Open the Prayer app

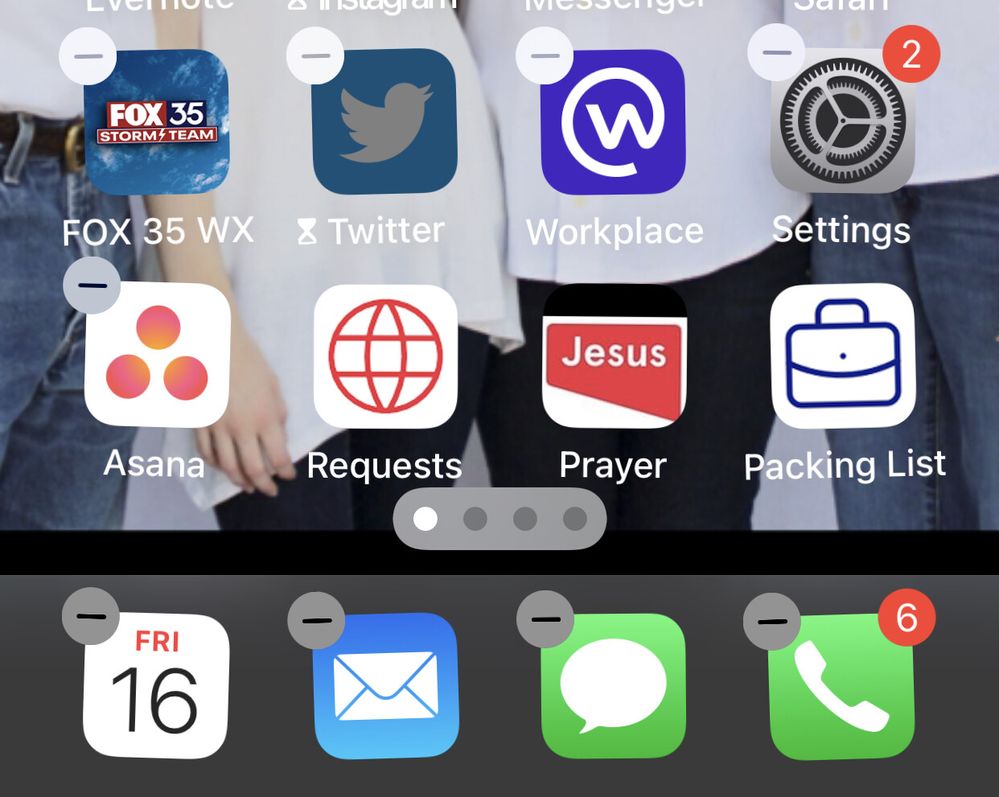(613, 355)
